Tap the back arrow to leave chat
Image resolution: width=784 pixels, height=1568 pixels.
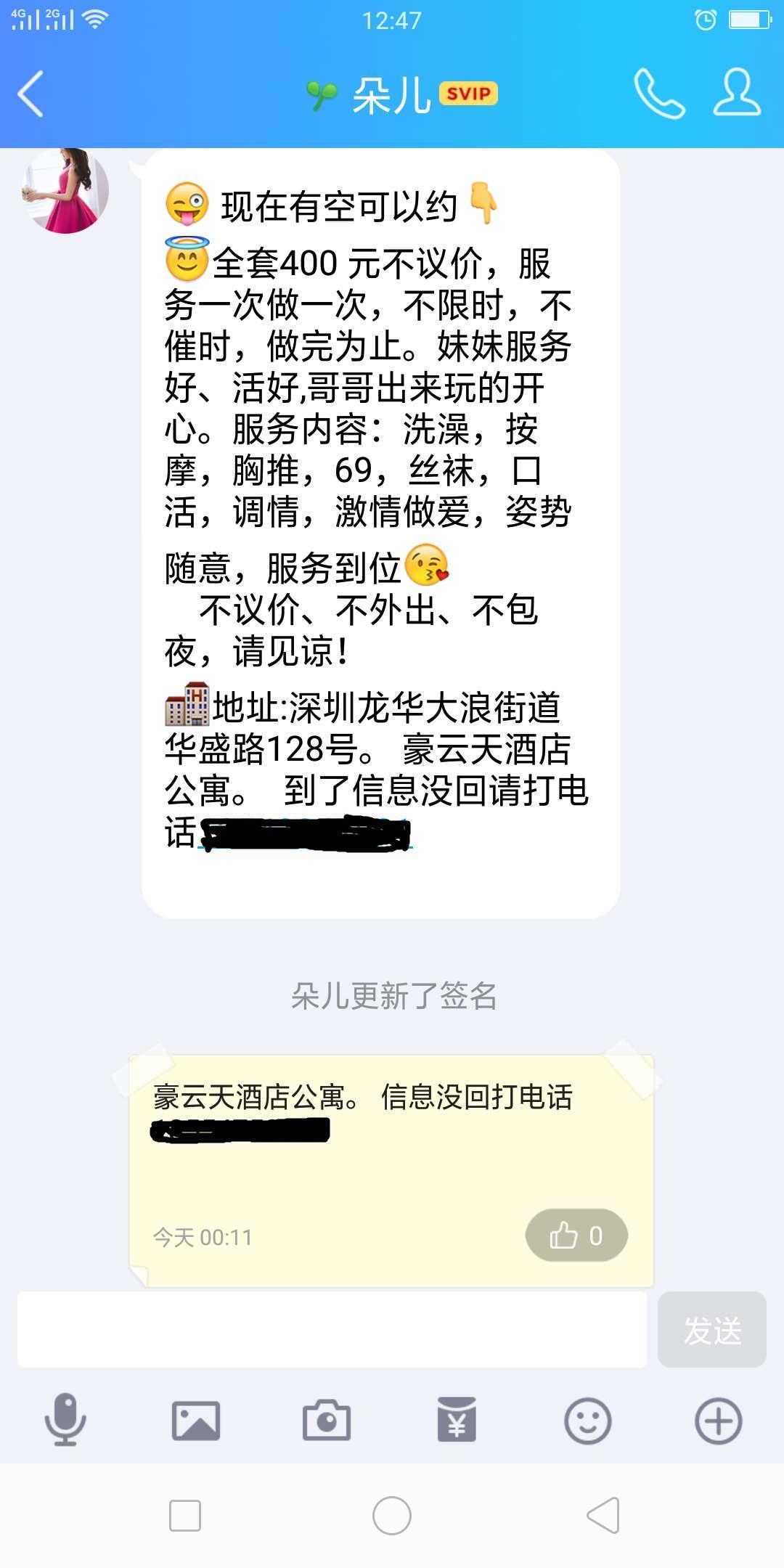(30, 94)
